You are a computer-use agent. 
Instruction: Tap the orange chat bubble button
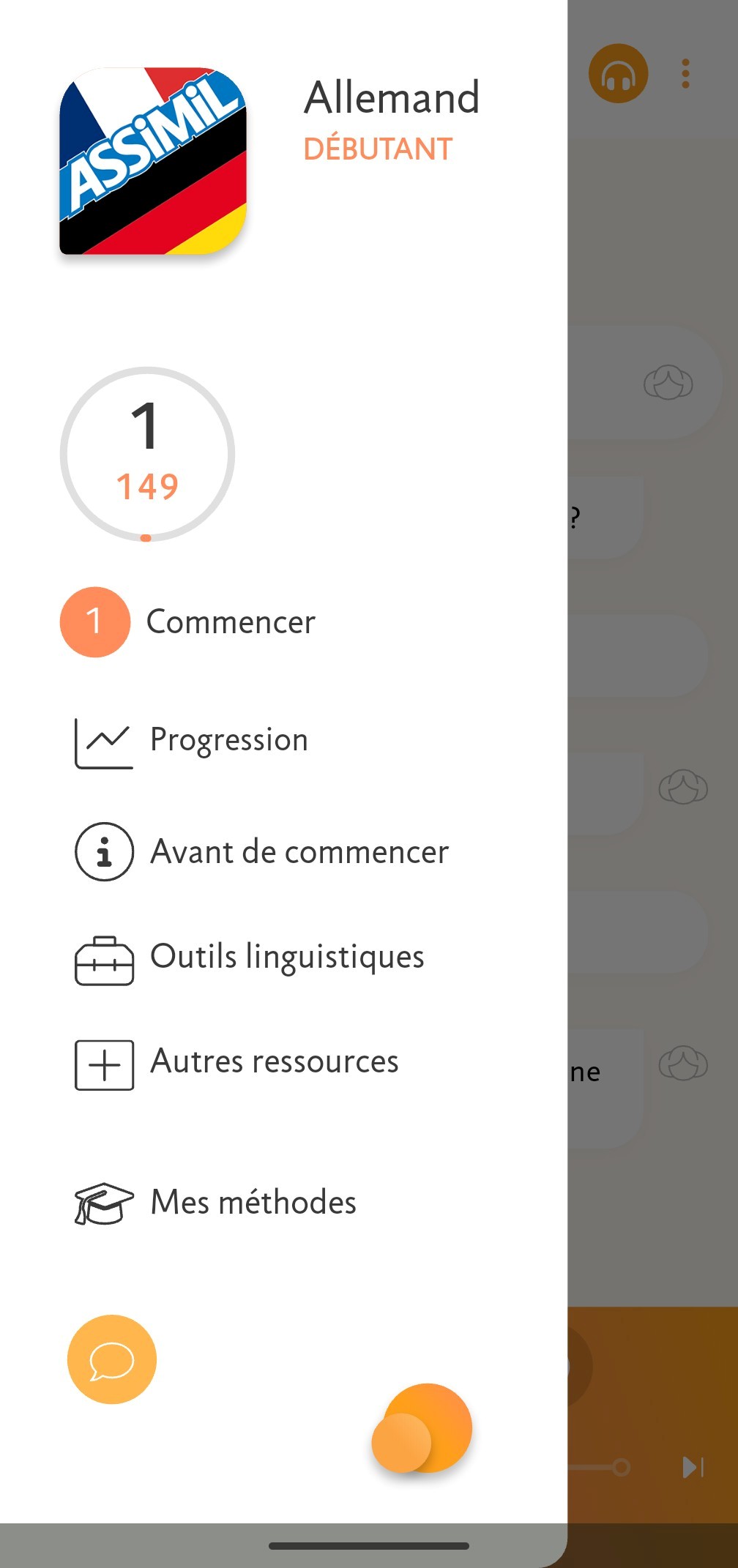tap(112, 1359)
